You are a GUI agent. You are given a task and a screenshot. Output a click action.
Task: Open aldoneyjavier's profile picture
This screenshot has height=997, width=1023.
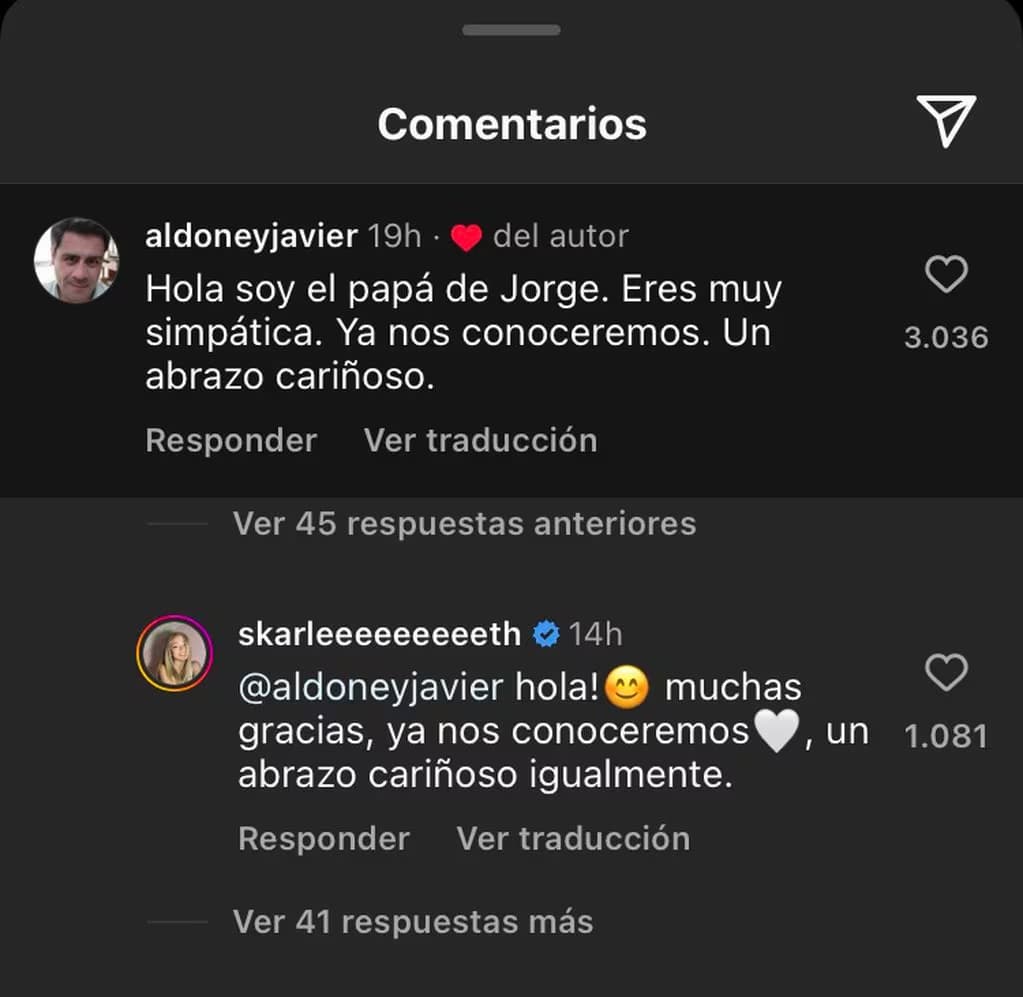click(x=76, y=259)
